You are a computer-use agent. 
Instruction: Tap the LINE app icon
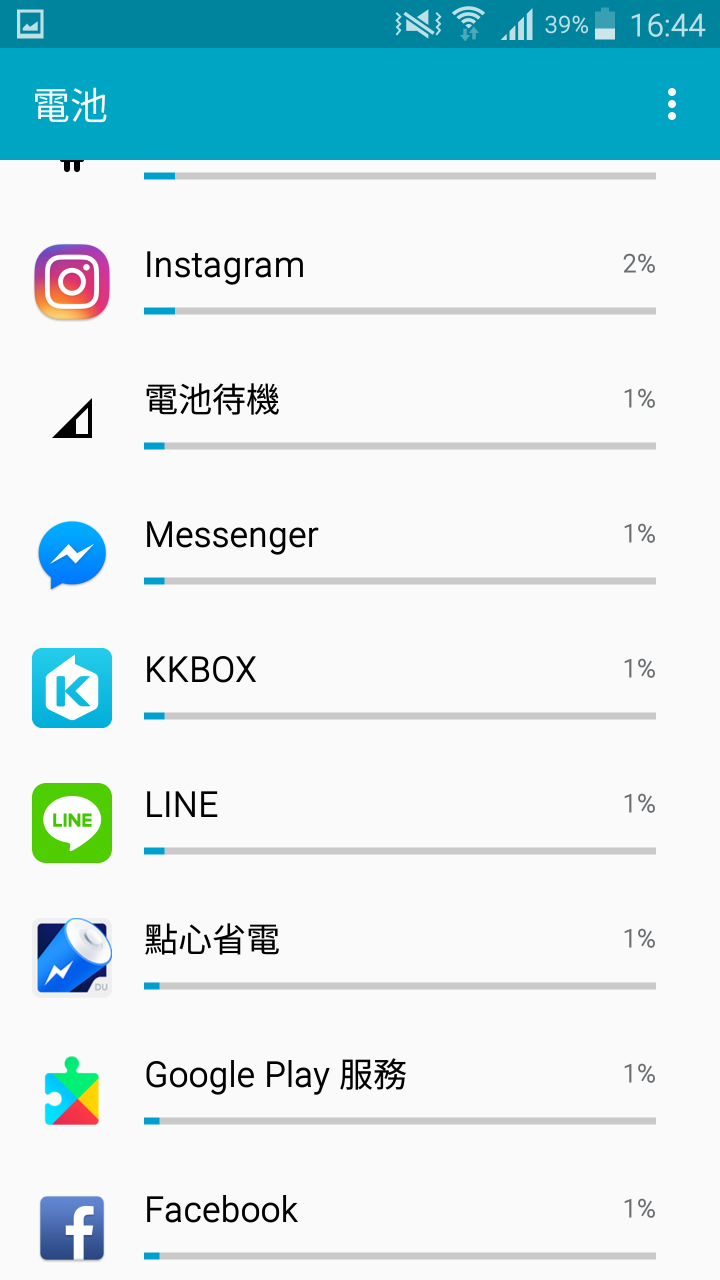tap(72, 823)
